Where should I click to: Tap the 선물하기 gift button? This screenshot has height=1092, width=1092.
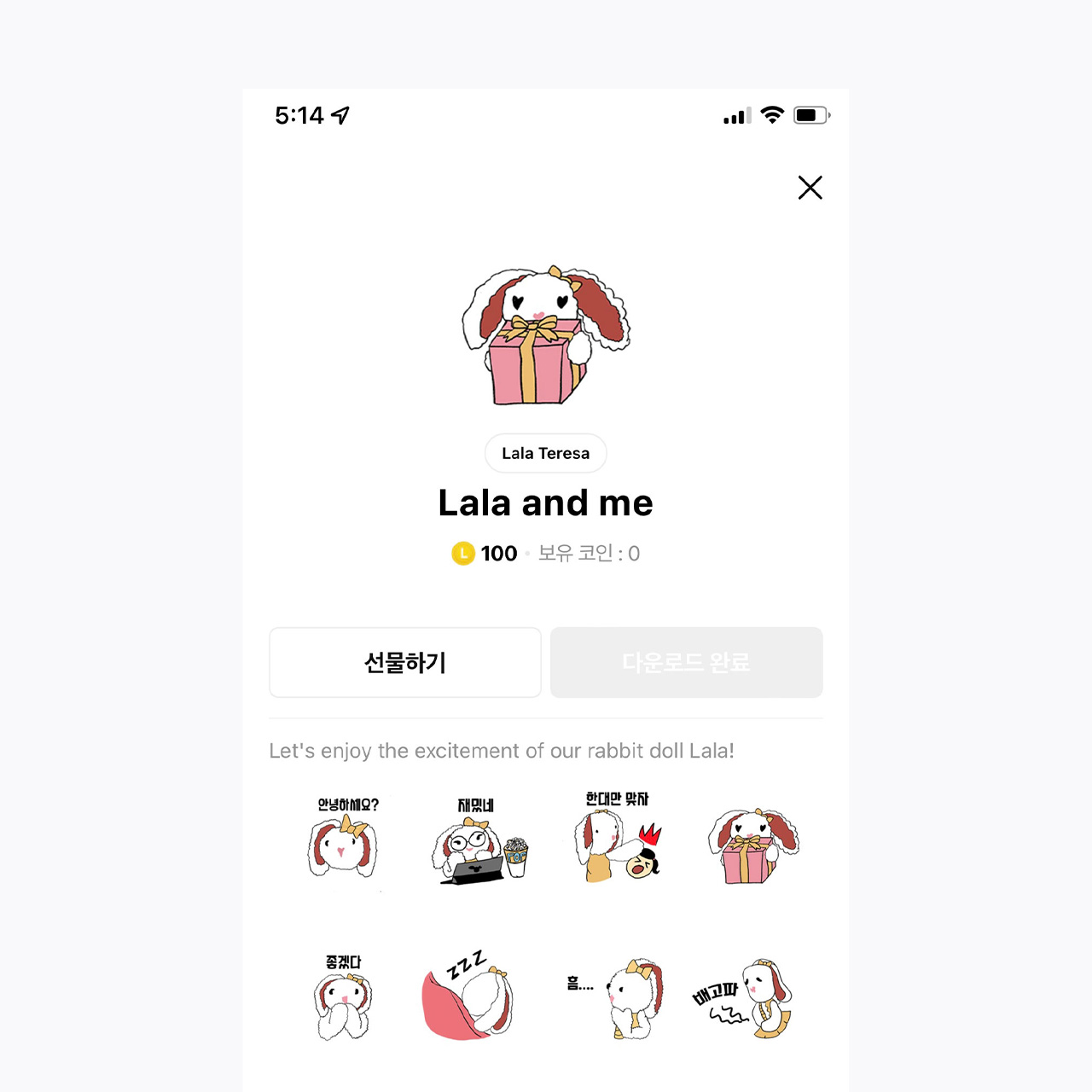[405, 663]
